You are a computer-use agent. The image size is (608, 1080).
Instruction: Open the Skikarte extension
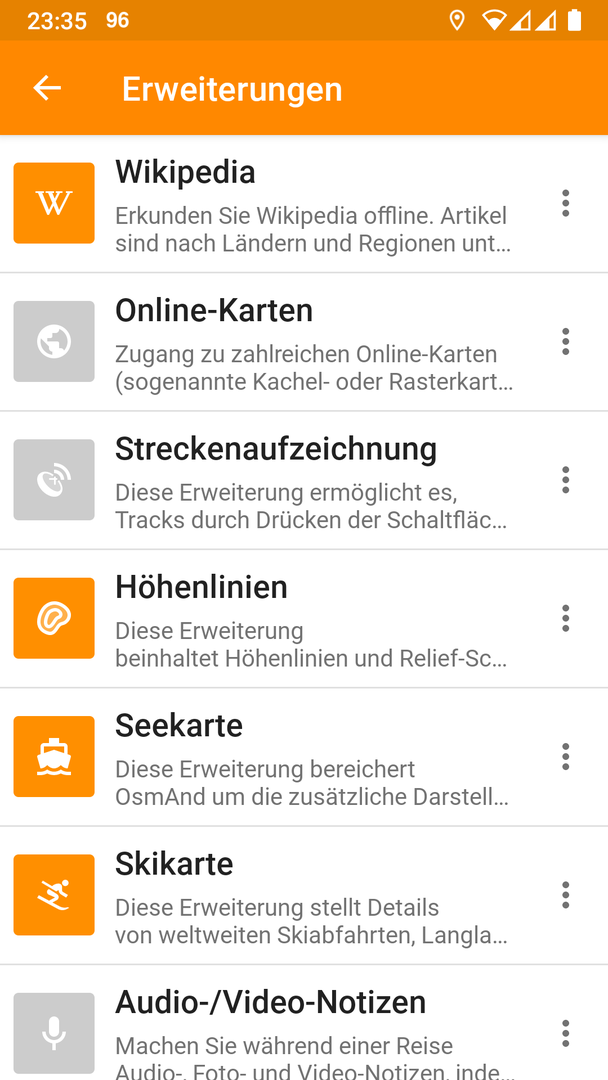[x=304, y=895]
